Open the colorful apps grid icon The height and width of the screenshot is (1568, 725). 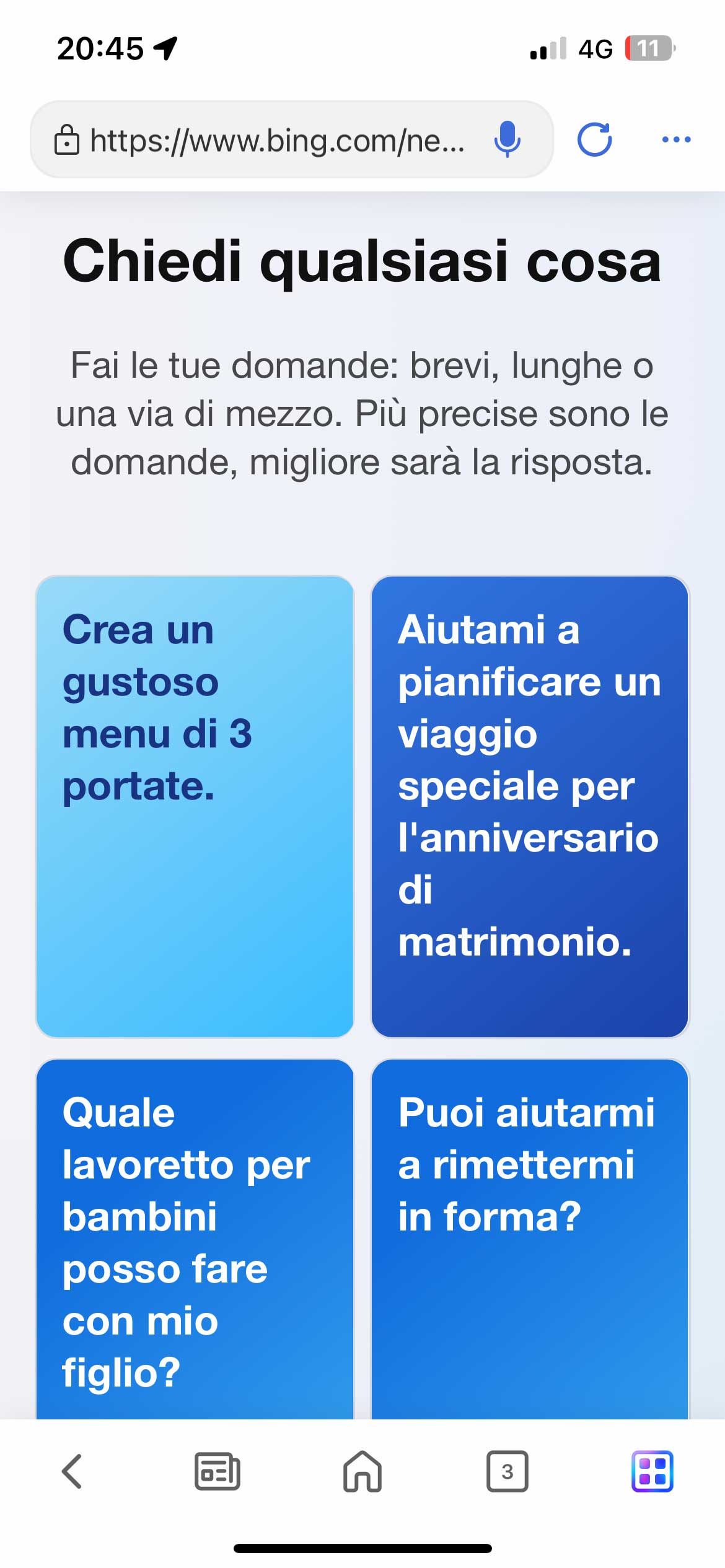coord(652,1471)
